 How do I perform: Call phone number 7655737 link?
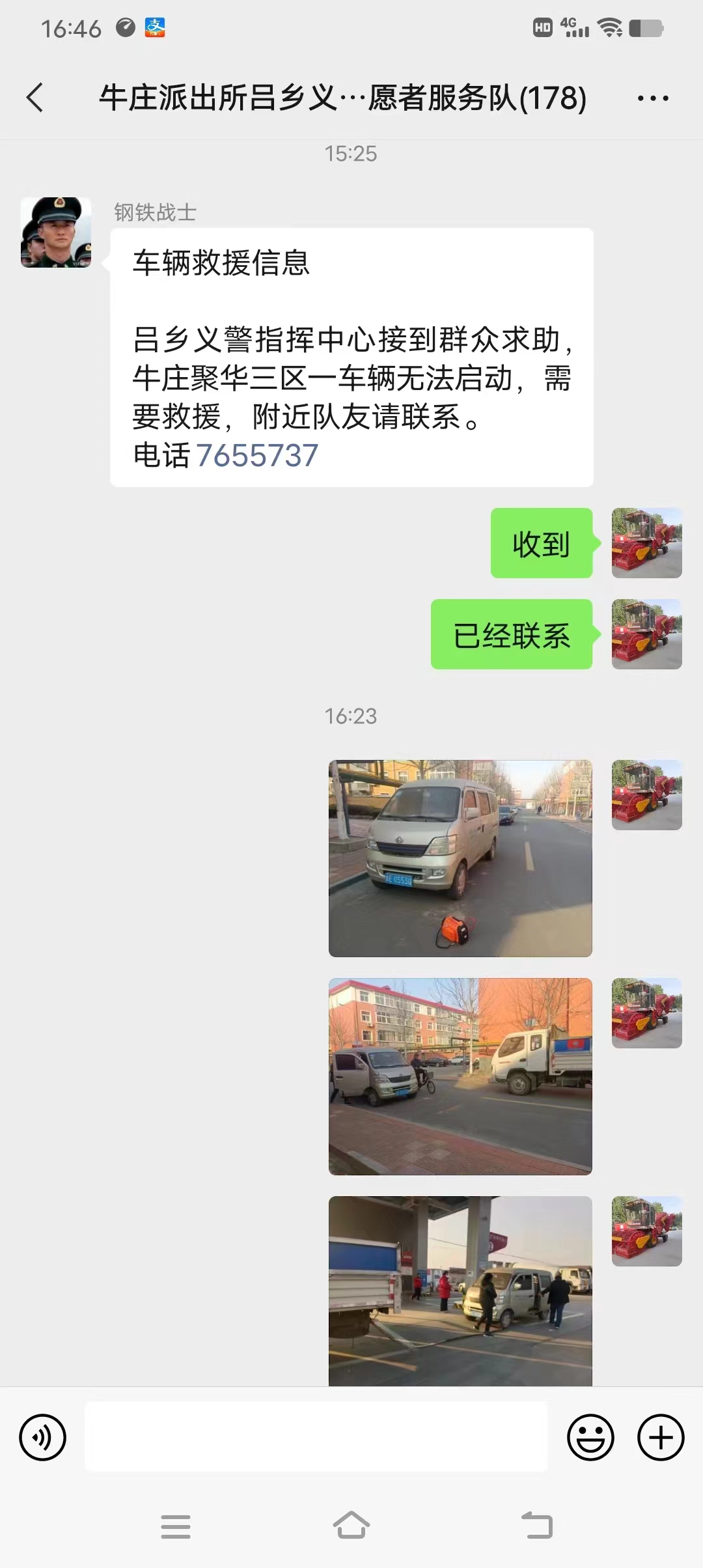point(257,455)
